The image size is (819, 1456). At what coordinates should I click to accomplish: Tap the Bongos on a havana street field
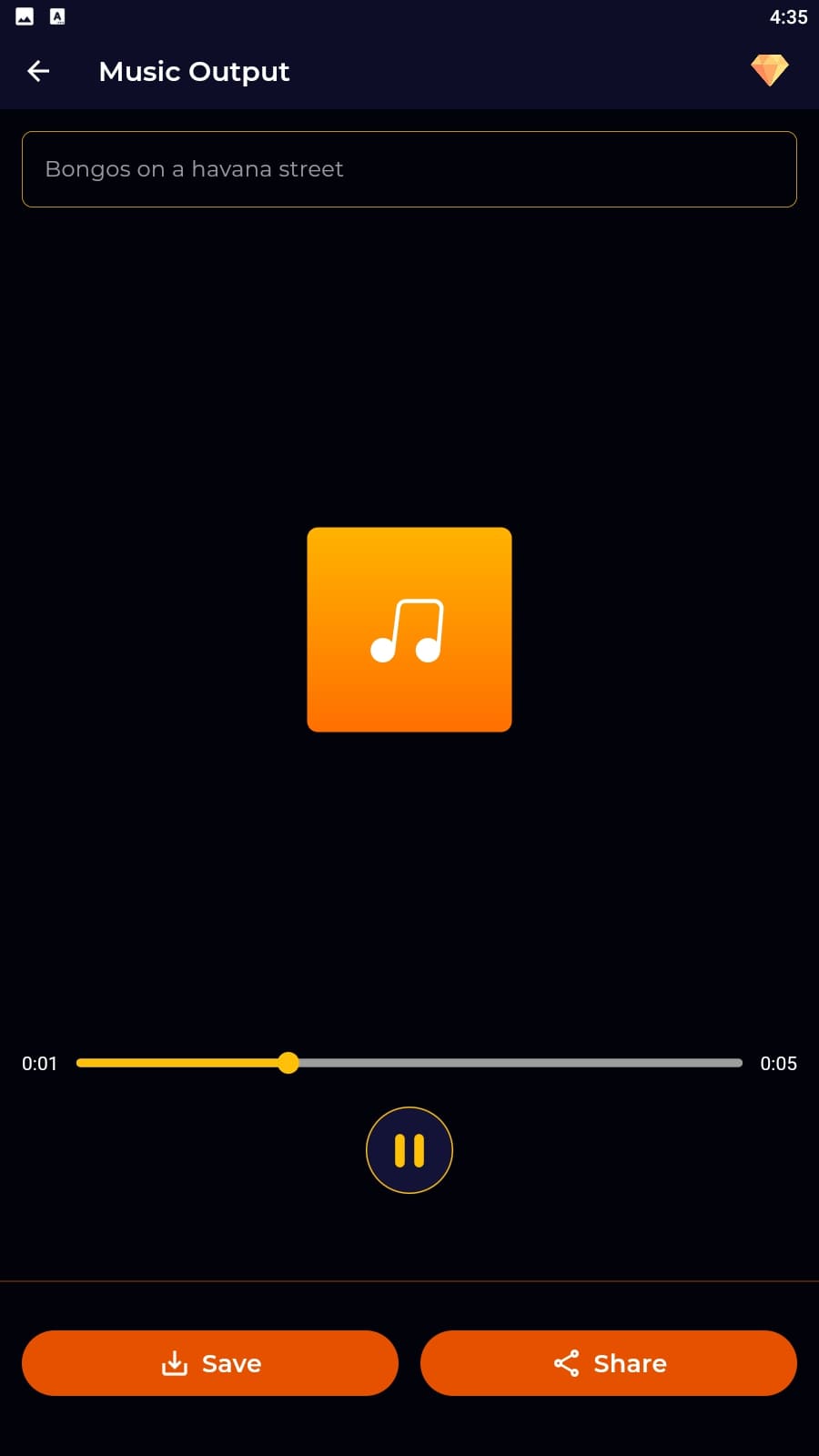pos(409,169)
